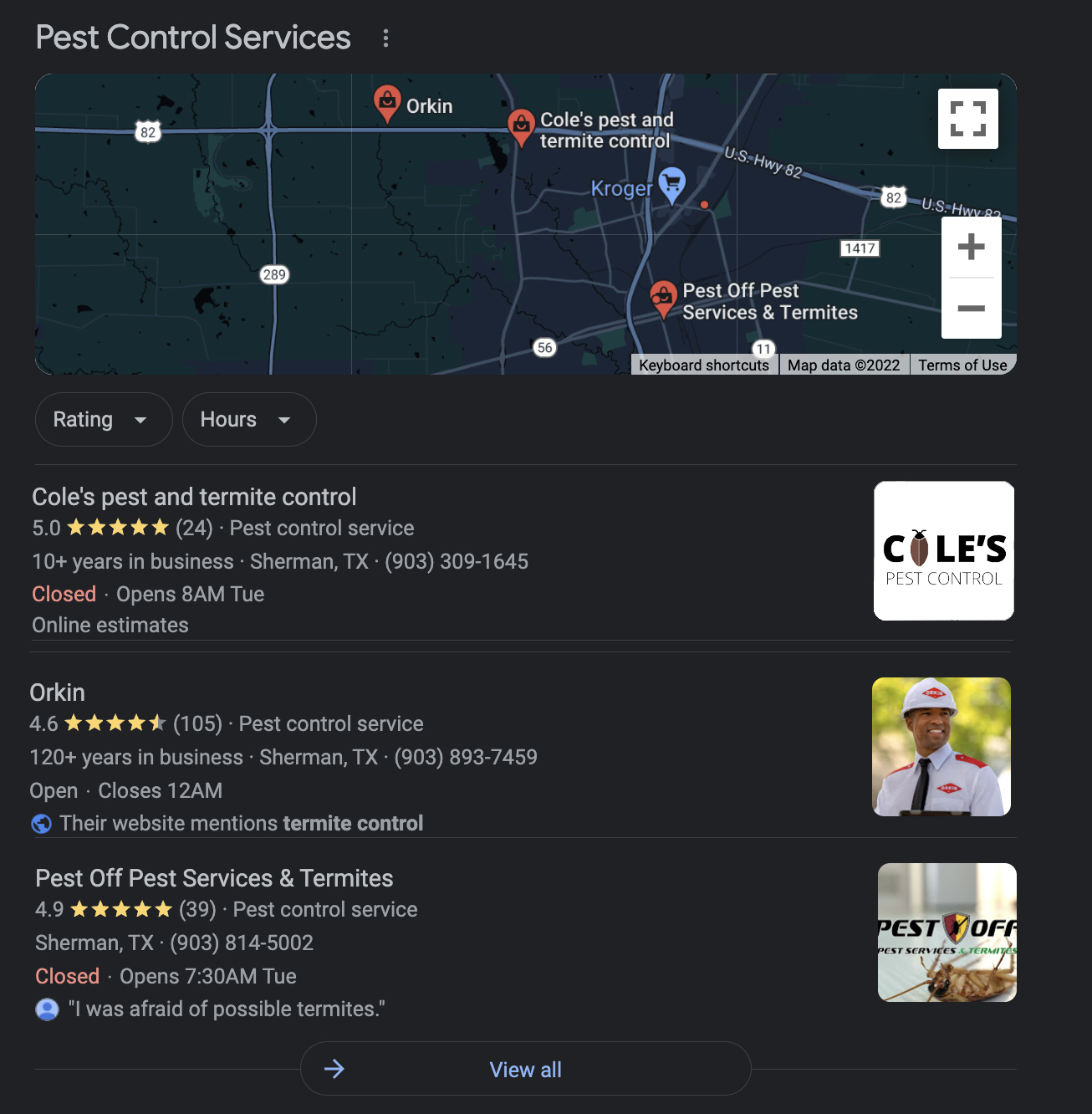Open the map's Terms of Use
The height and width of the screenshot is (1114, 1092).
pos(962,365)
